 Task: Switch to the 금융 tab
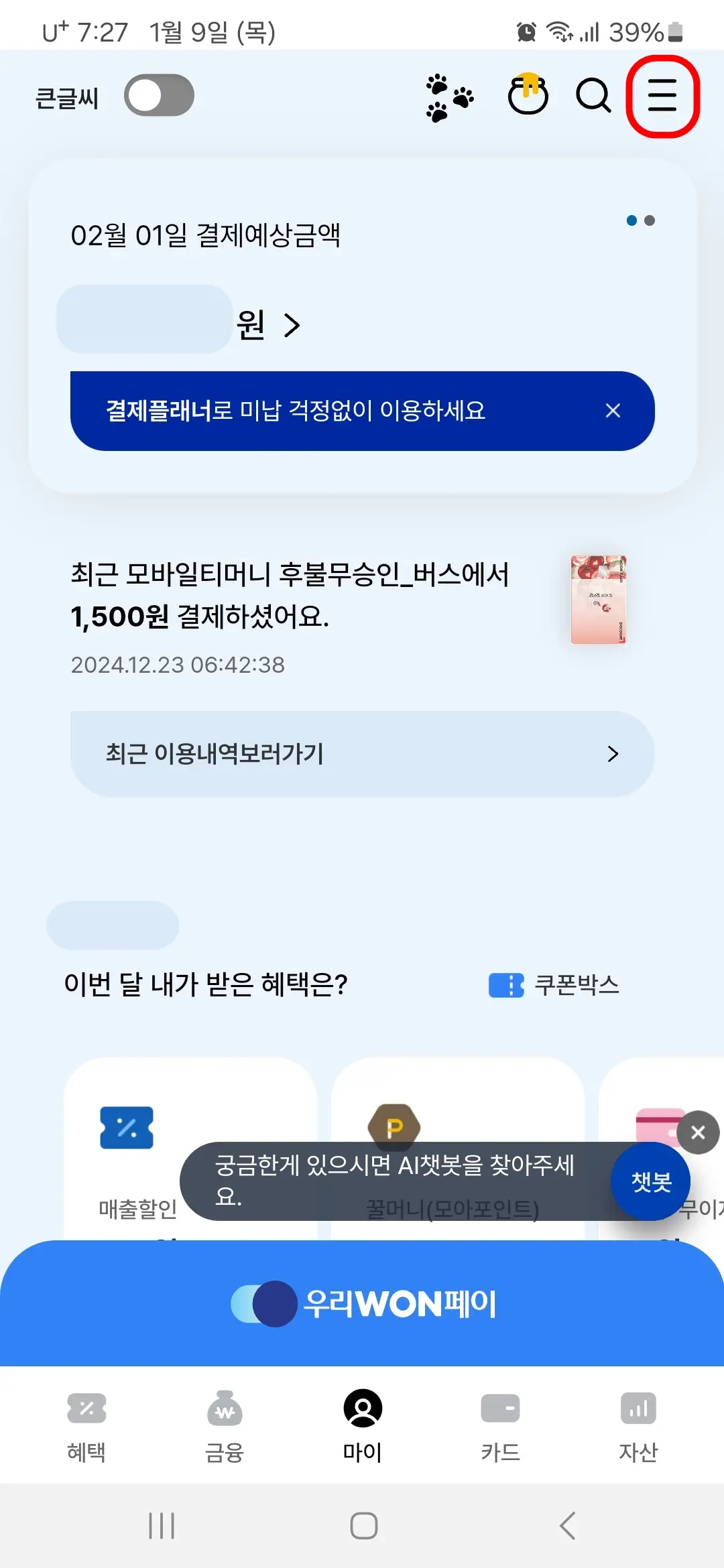click(x=225, y=1421)
